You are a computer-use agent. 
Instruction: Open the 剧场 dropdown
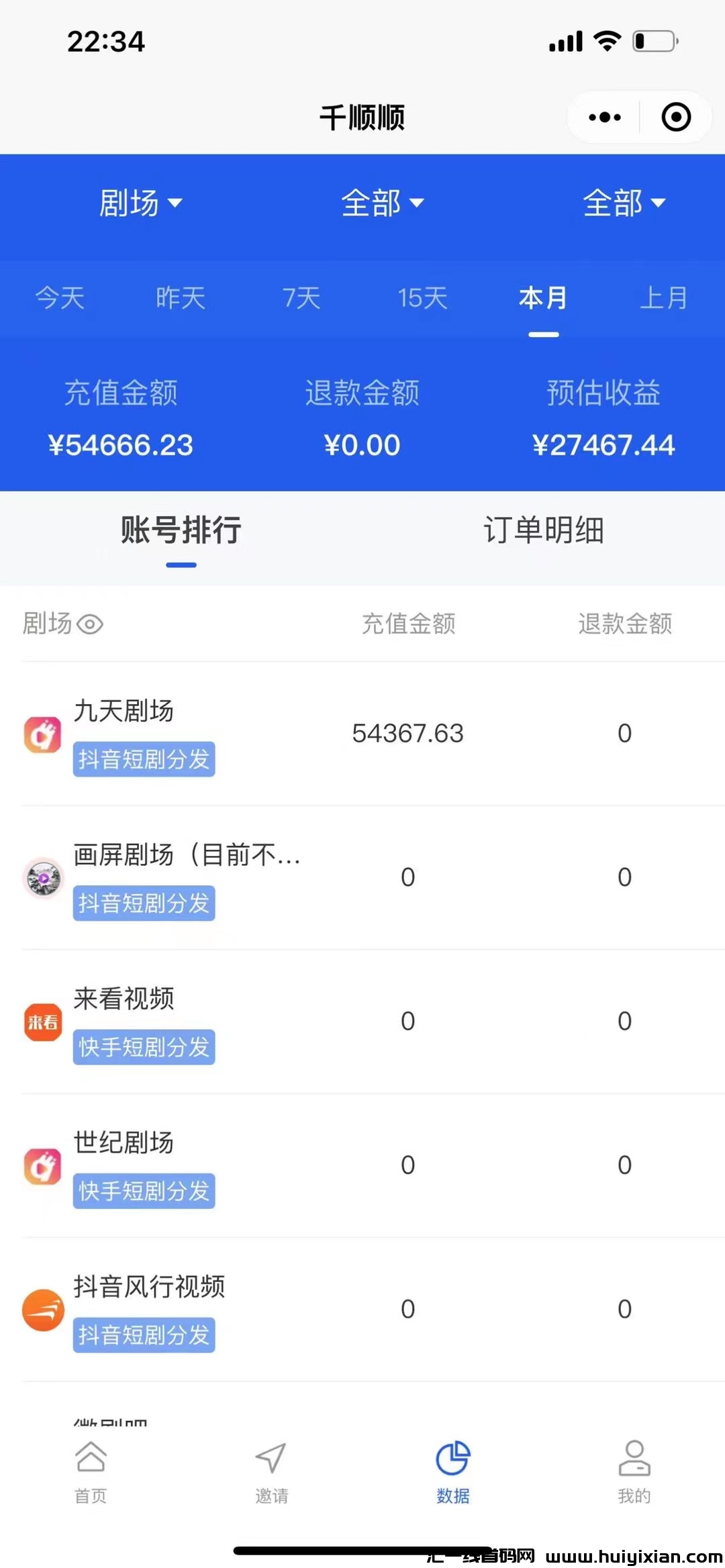coord(141,204)
